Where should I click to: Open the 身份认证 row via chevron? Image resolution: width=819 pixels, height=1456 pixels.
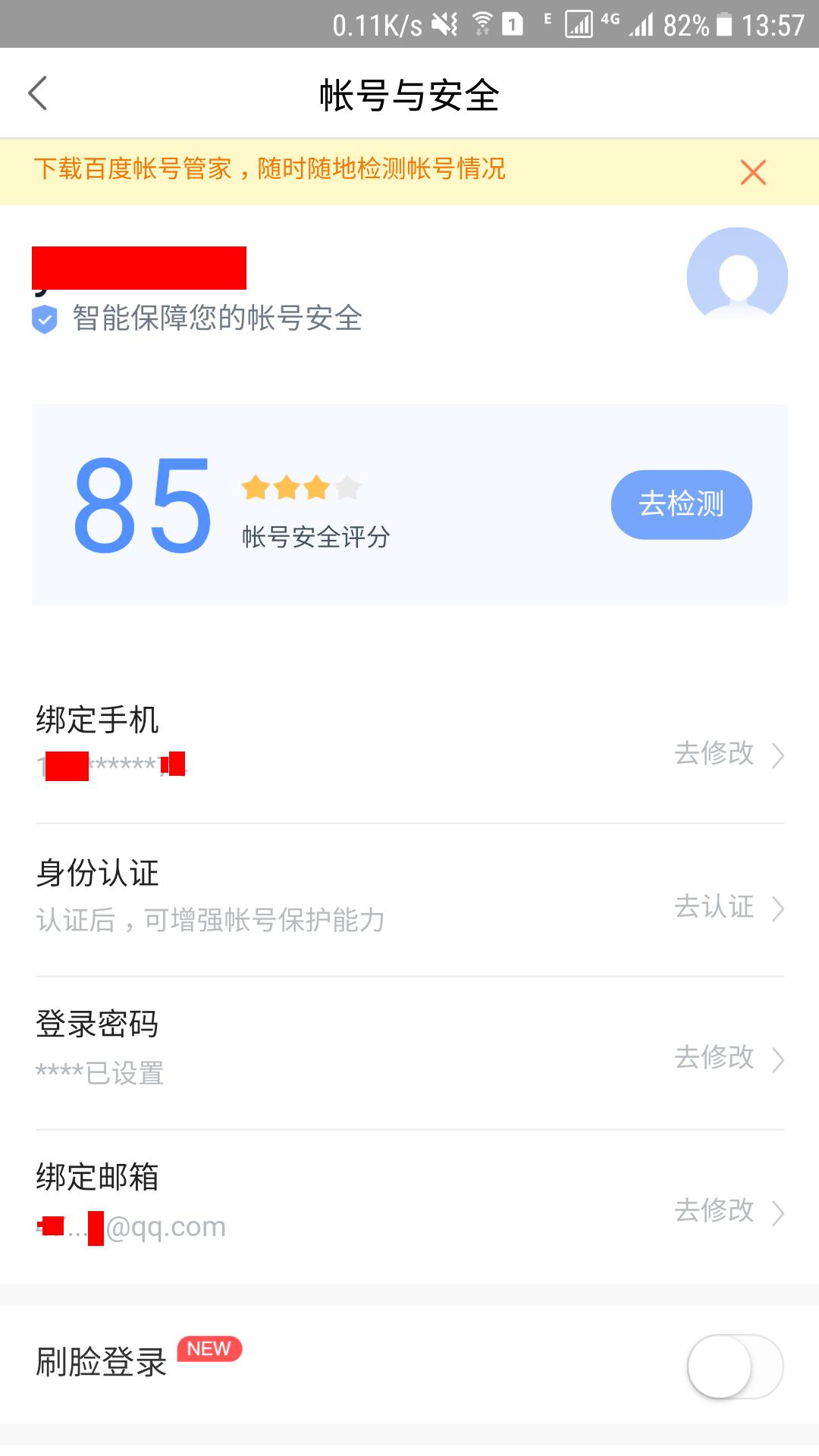781,908
